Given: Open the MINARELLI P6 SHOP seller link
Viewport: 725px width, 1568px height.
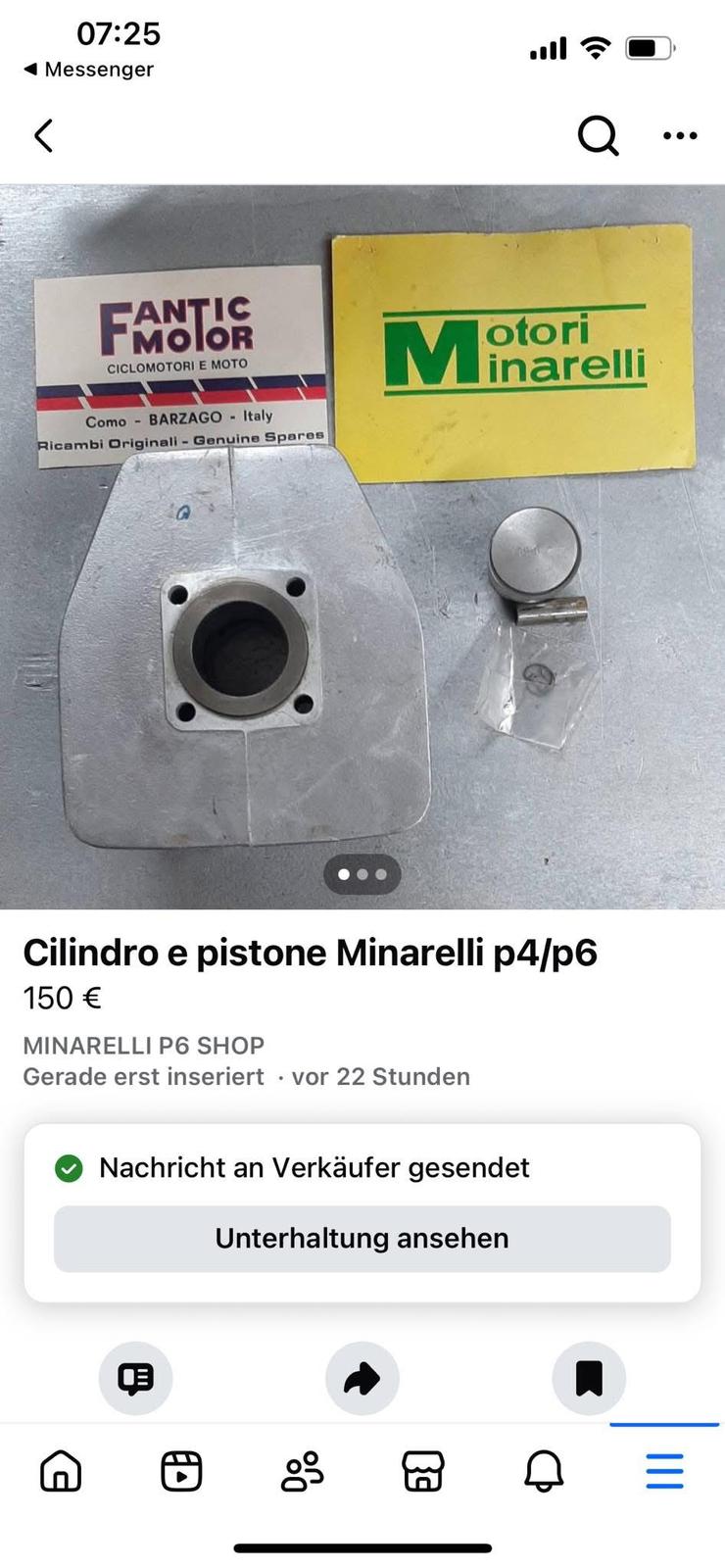Looking at the screenshot, I should point(143,1046).
